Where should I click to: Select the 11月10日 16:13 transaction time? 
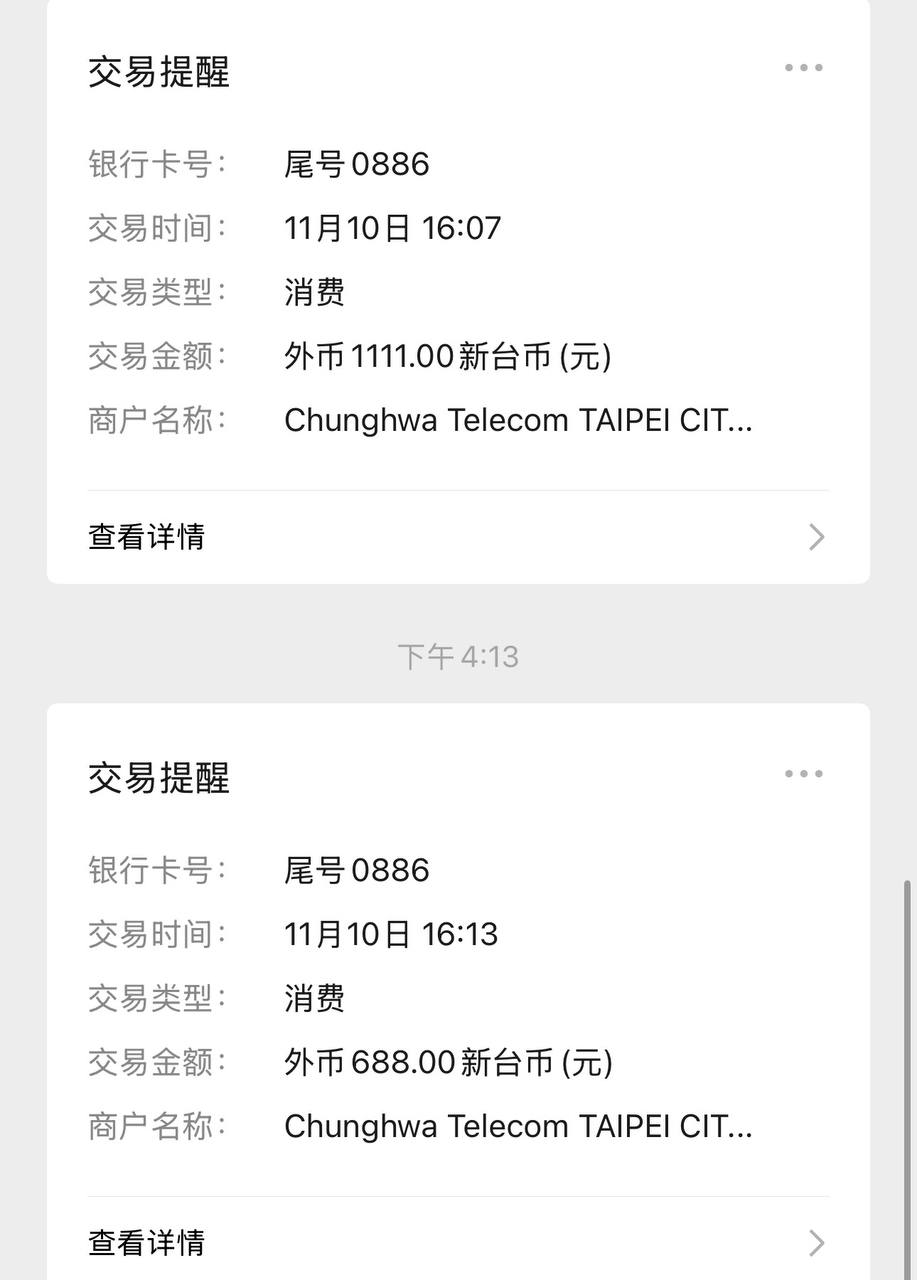tap(392, 933)
